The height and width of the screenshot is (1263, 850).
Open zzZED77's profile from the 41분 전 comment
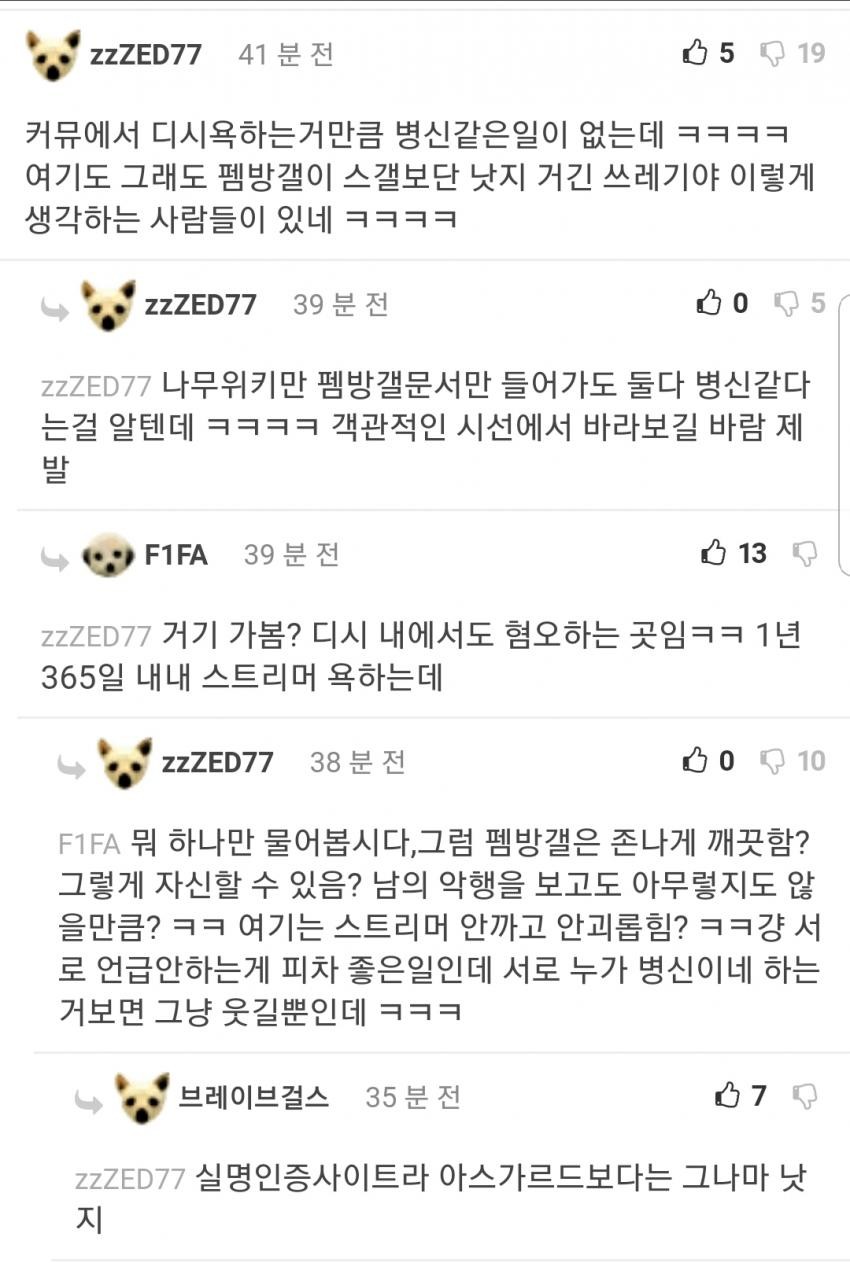click(x=146, y=54)
